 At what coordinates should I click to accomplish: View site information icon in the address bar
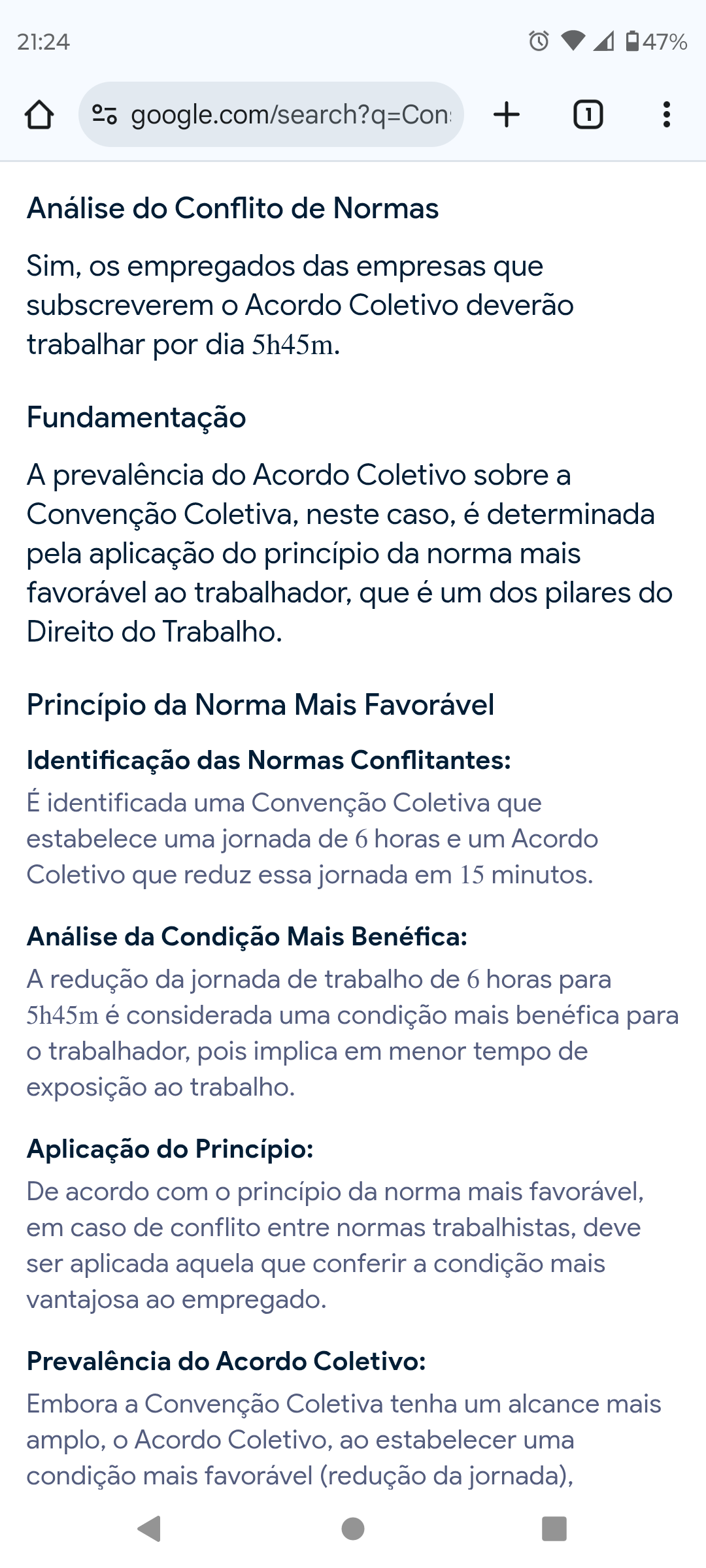[105, 115]
